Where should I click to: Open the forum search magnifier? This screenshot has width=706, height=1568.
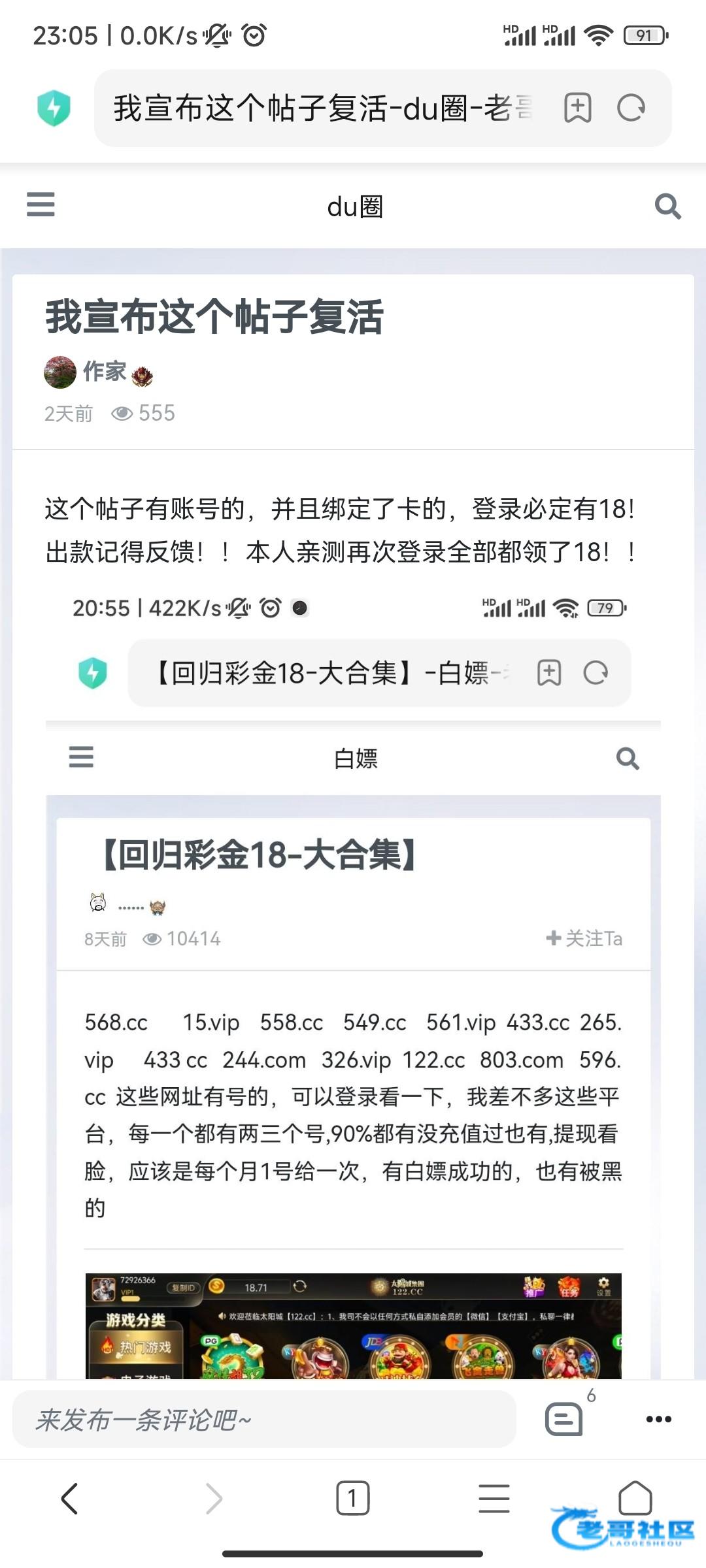pos(667,206)
